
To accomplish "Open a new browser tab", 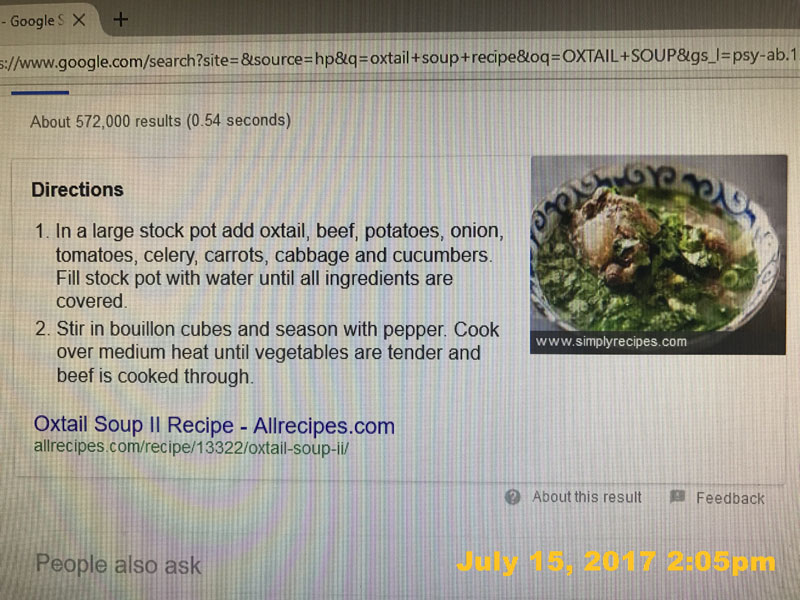I will pos(121,19).
